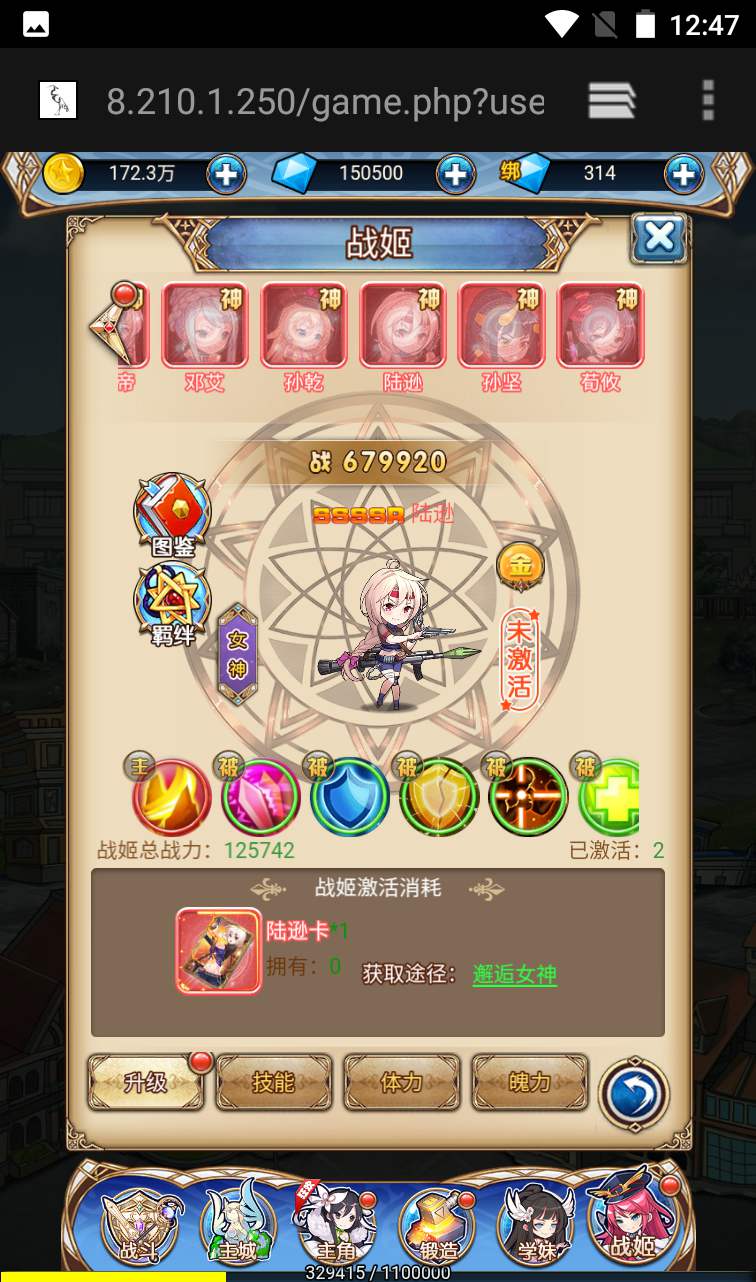Select the 孙乾 battle maiden
The height and width of the screenshot is (1282, 756).
[303, 326]
